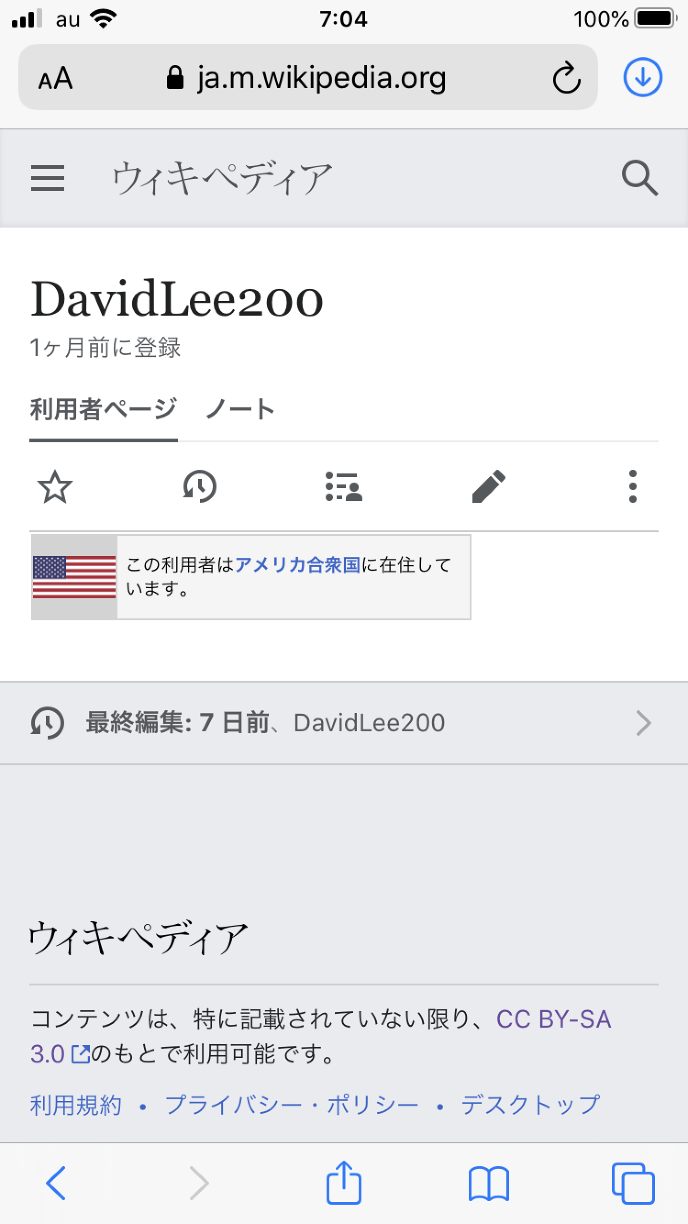
Task: Share this page via Safari share button
Action: pos(343,1184)
